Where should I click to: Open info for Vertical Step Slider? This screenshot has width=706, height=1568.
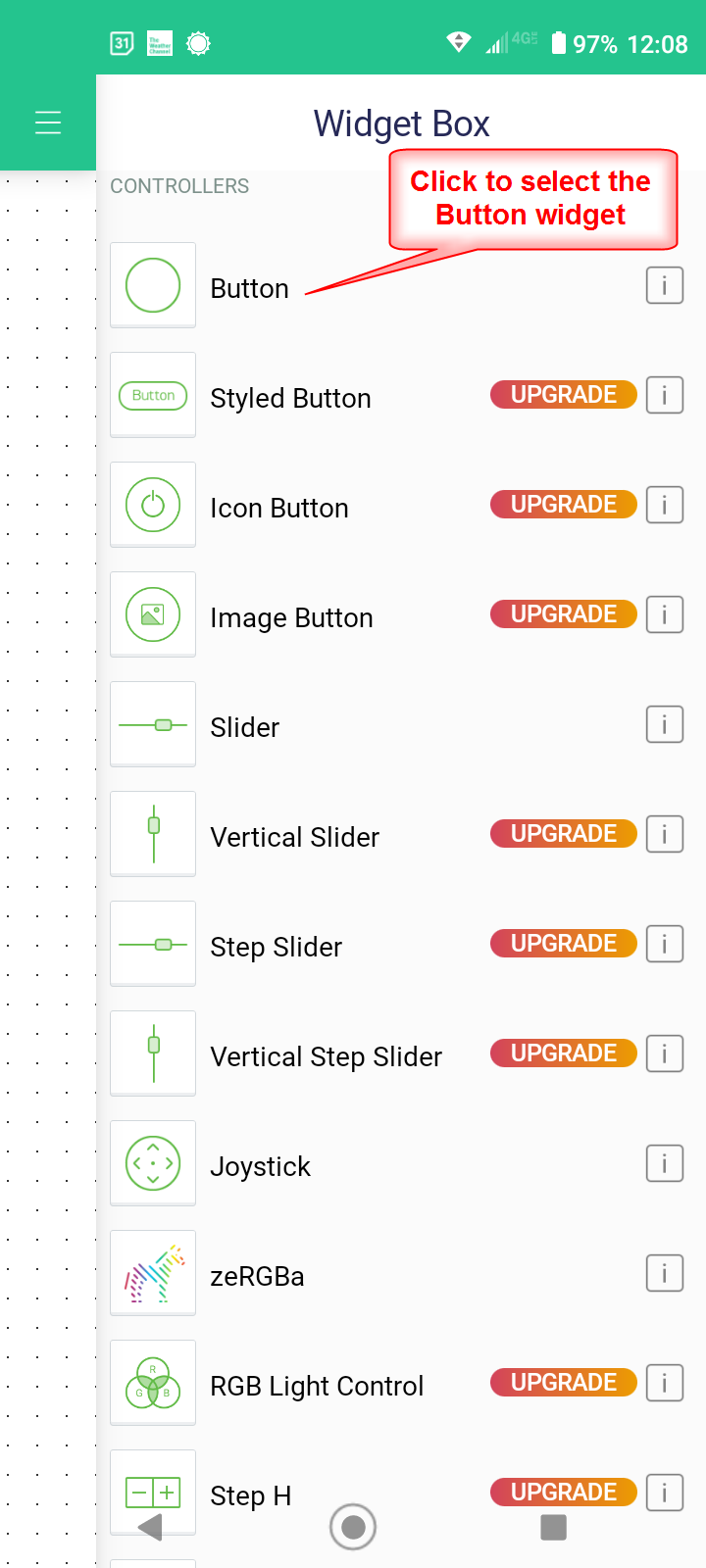[665, 1053]
